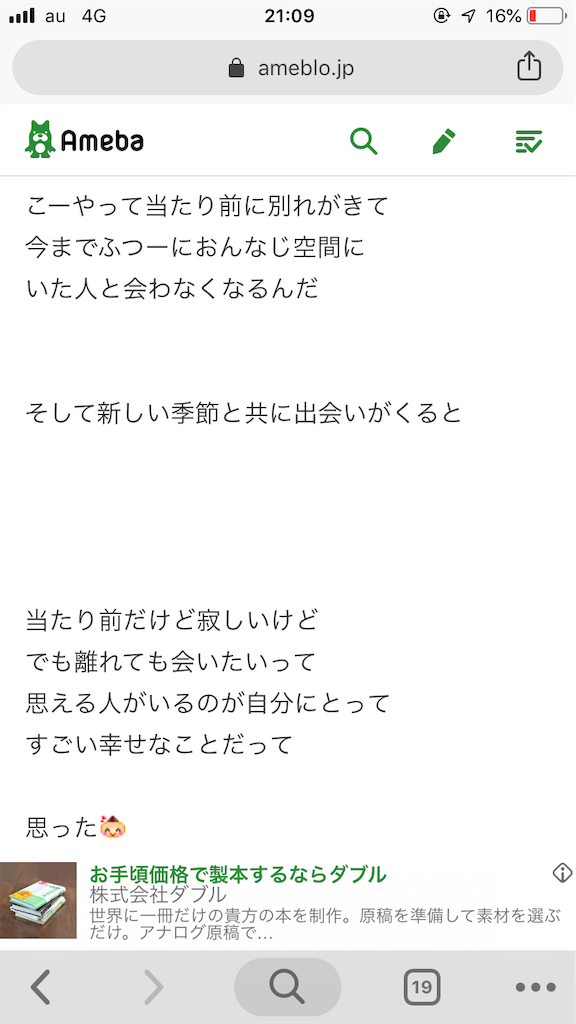Go back to the previous page
Viewport: 576px width, 1024px height.
[x=41, y=986]
